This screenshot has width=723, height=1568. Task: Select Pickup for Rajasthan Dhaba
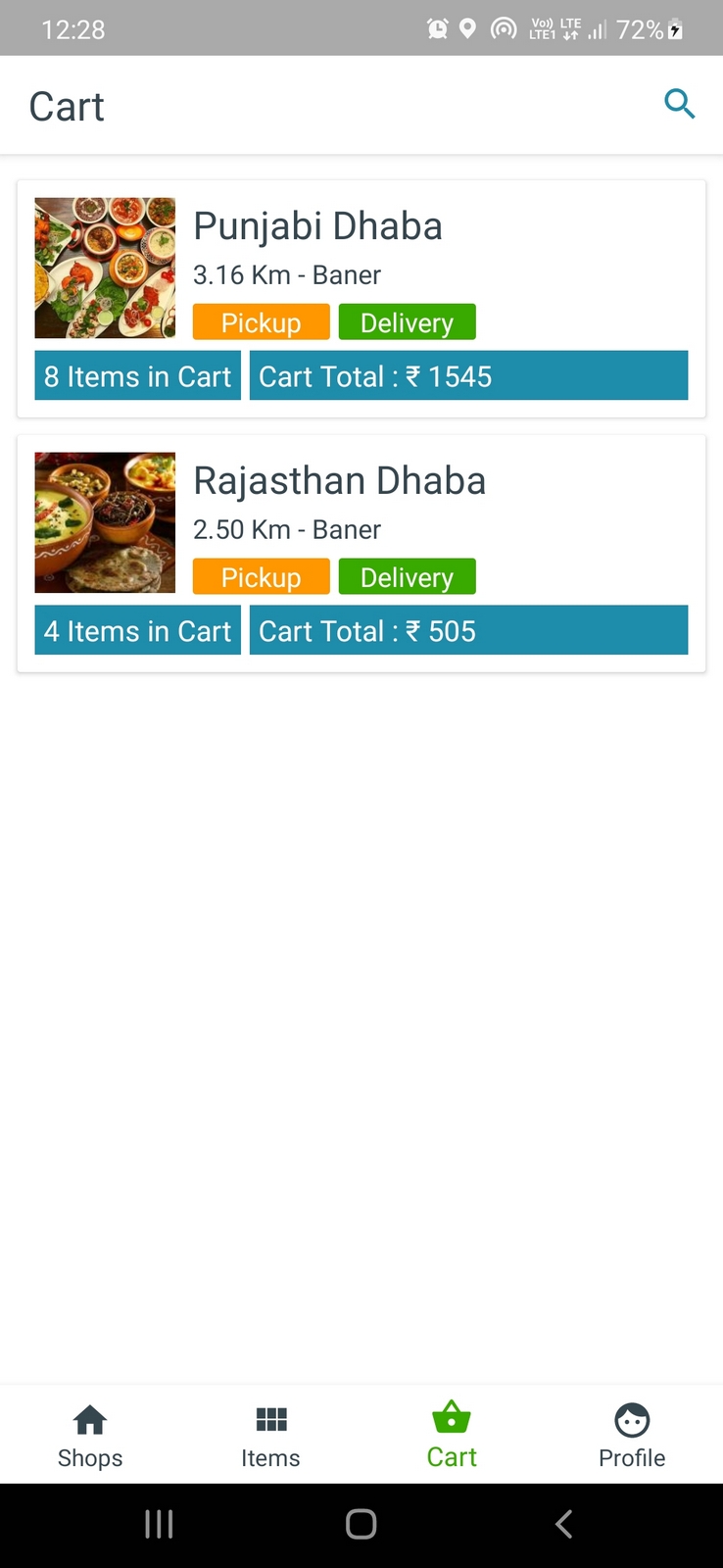point(261,577)
